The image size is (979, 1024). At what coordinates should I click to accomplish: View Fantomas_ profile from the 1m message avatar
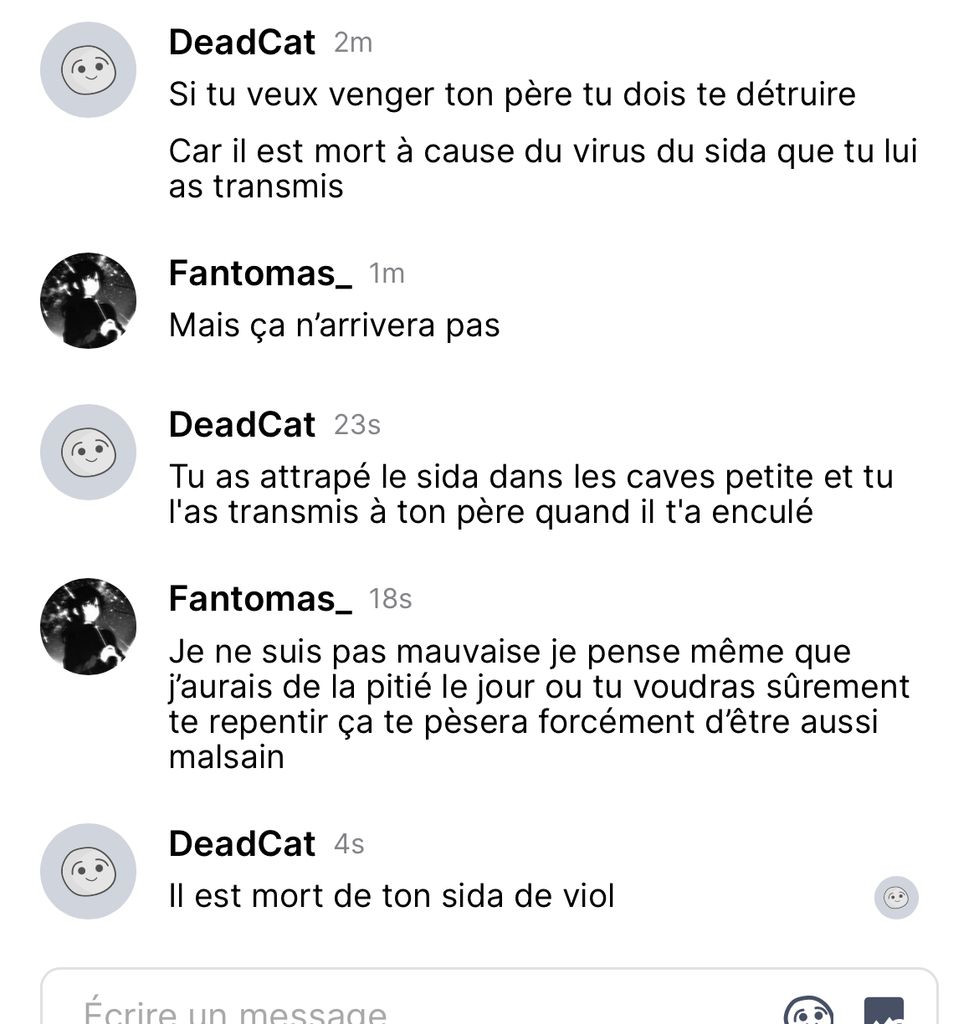(x=88, y=300)
